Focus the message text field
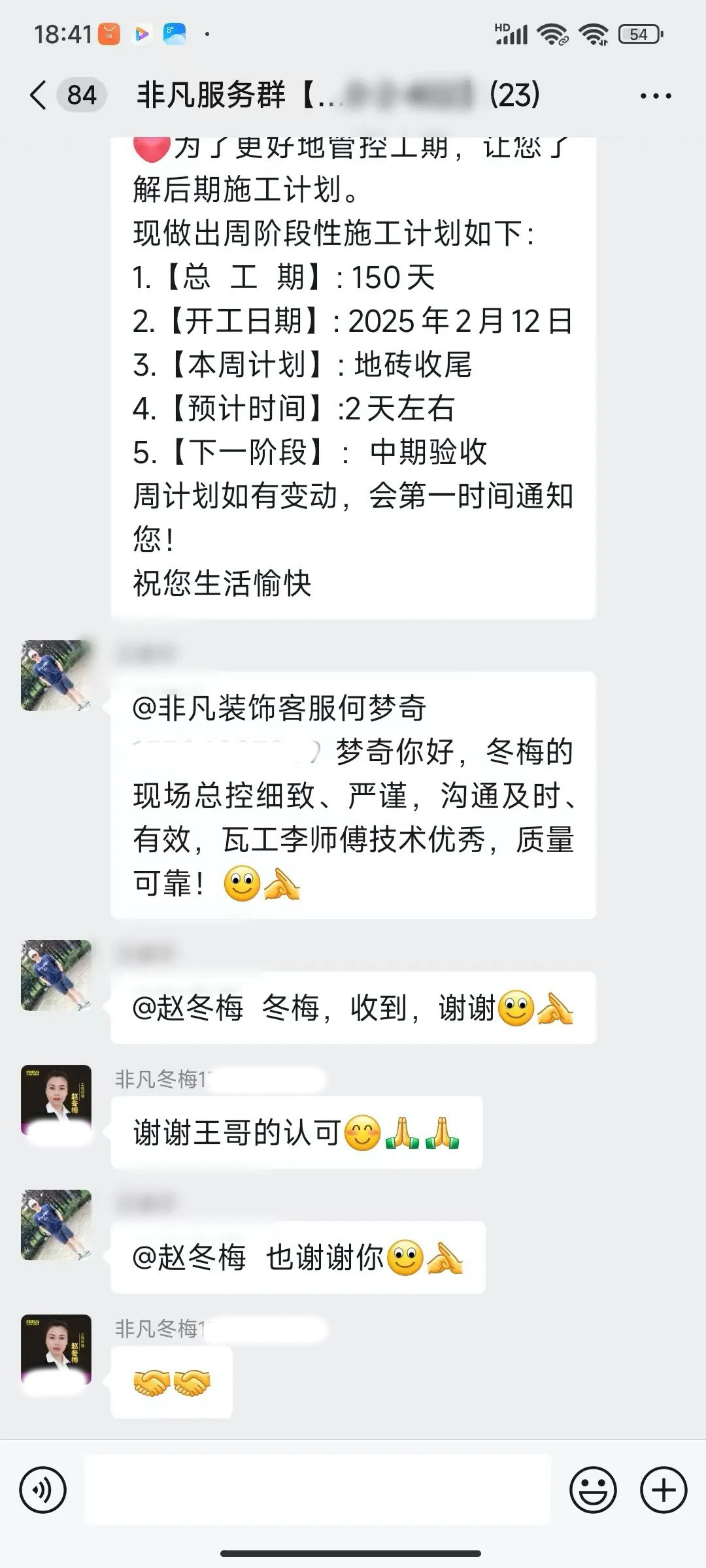 point(318,1490)
